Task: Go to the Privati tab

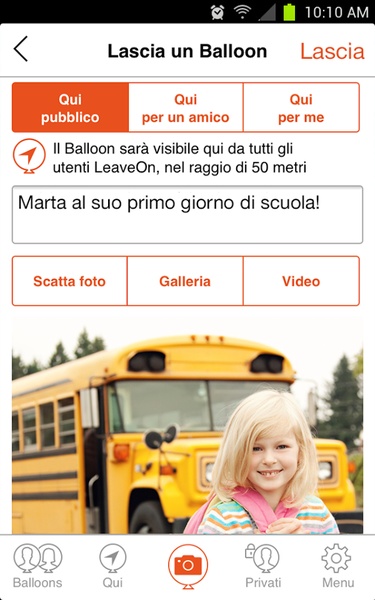Action: click(263, 566)
